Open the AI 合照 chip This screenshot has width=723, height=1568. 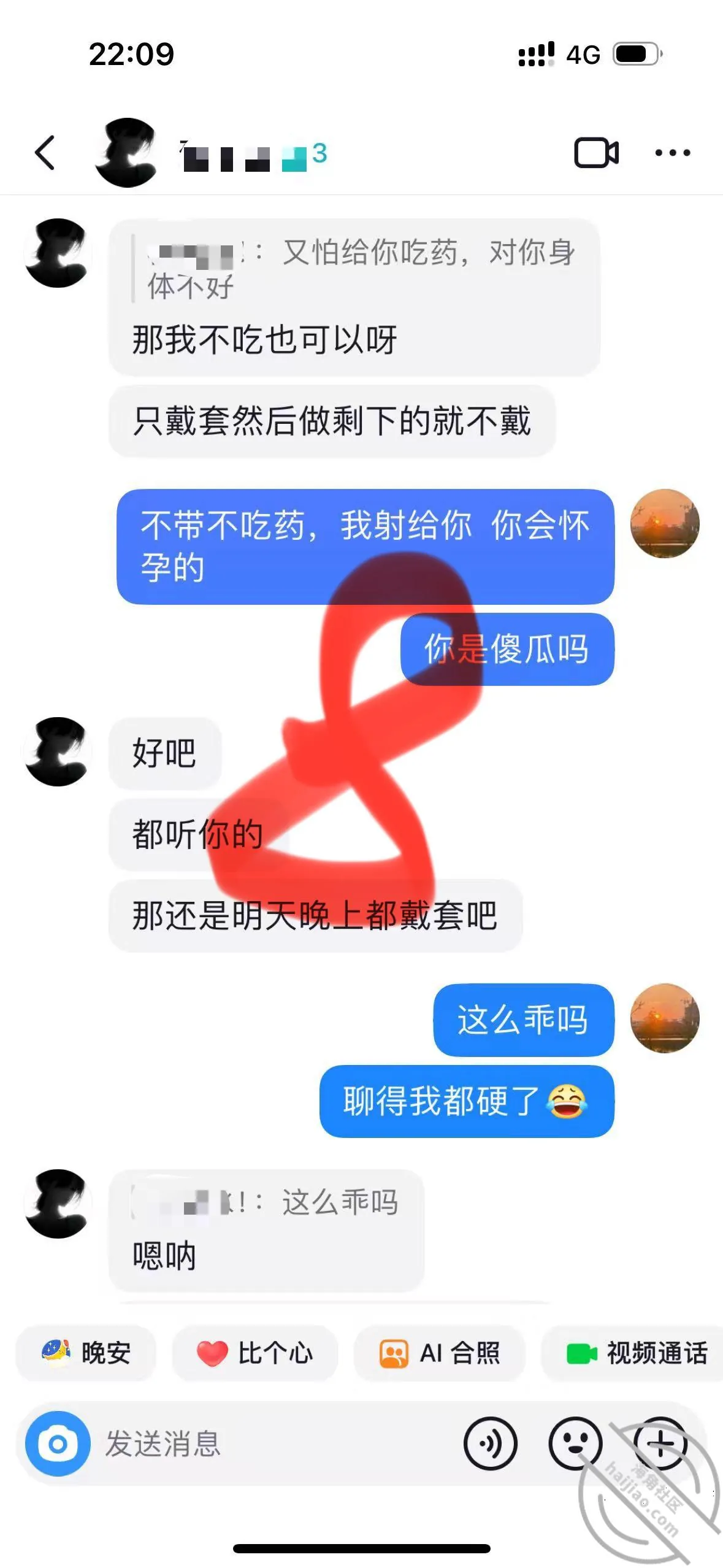(x=440, y=1353)
